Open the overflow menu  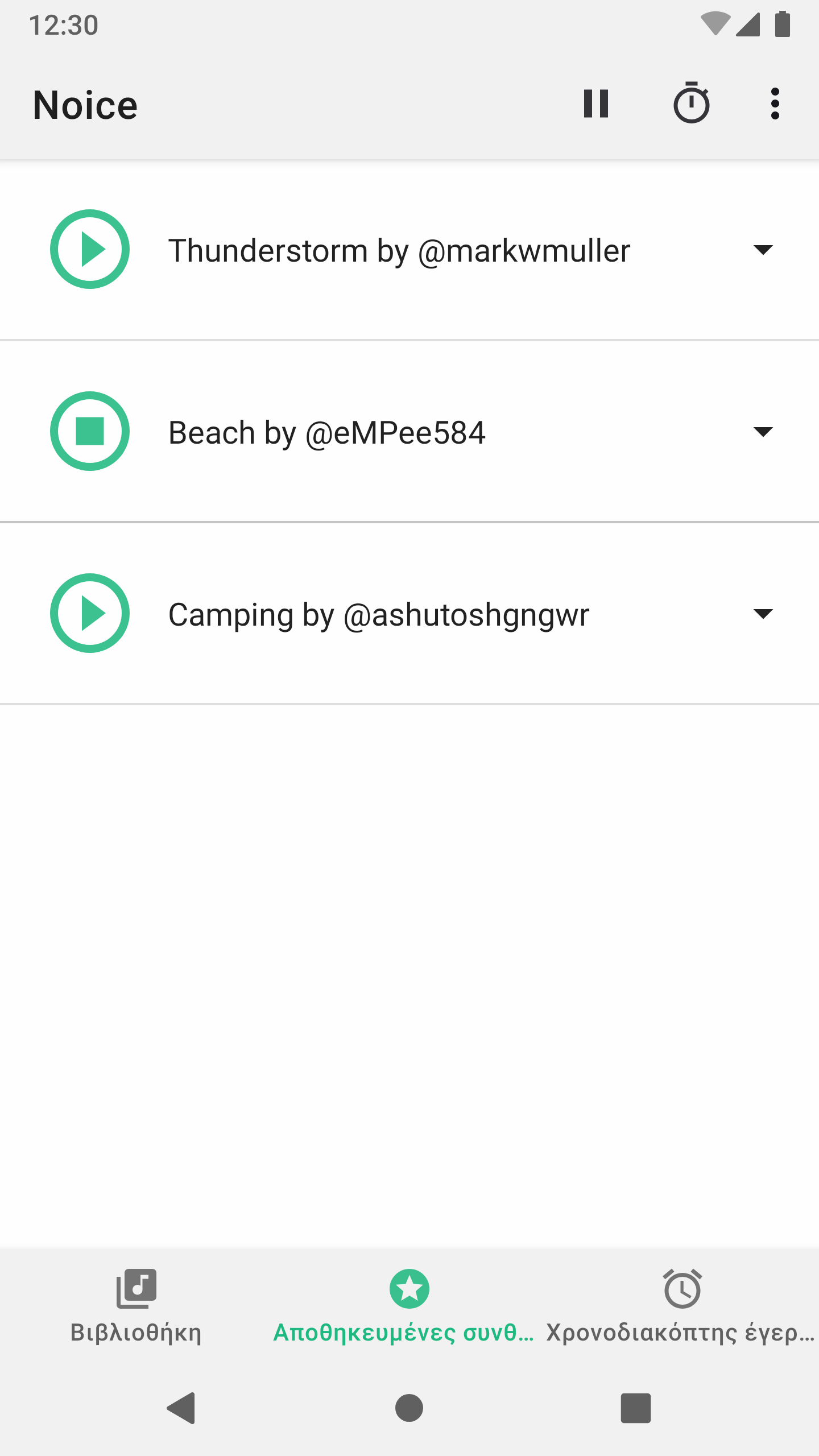[x=775, y=104]
